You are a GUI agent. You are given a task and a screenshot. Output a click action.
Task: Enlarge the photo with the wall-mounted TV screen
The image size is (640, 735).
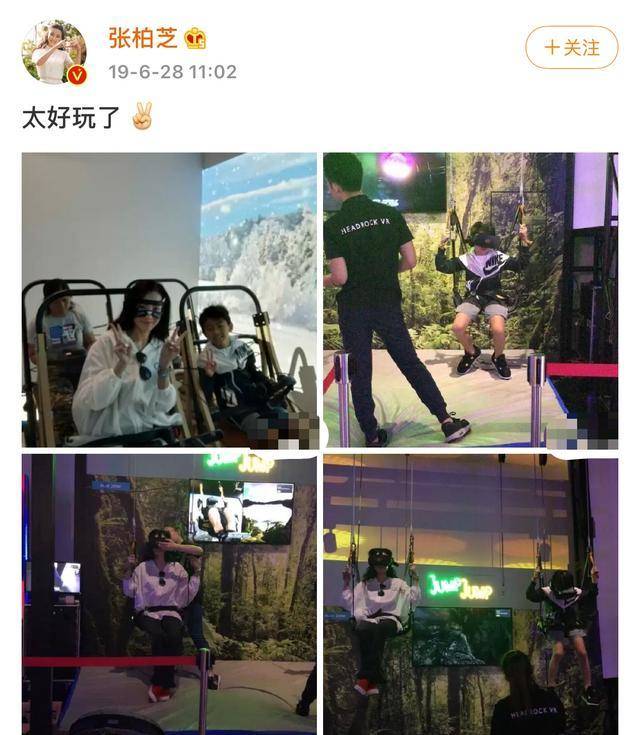(x=169, y=593)
